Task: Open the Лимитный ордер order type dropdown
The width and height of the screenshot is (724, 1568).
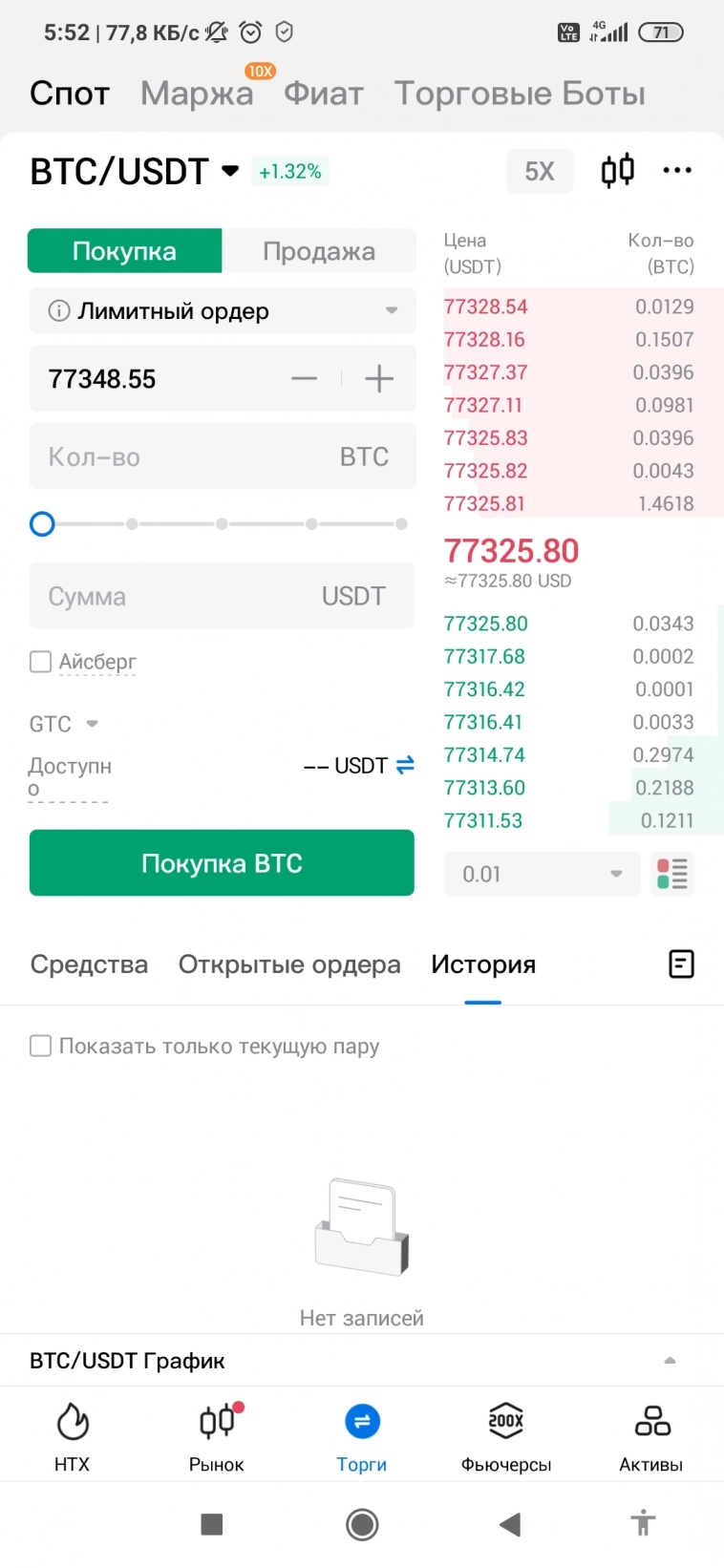Action: (222, 310)
